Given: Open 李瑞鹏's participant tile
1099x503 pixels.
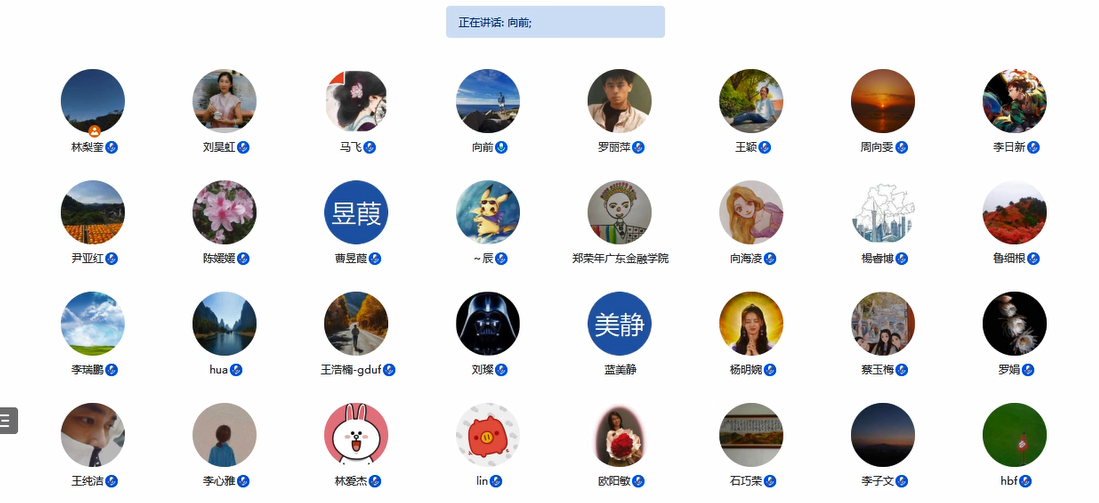Looking at the screenshot, I should [x=93, y=324].
